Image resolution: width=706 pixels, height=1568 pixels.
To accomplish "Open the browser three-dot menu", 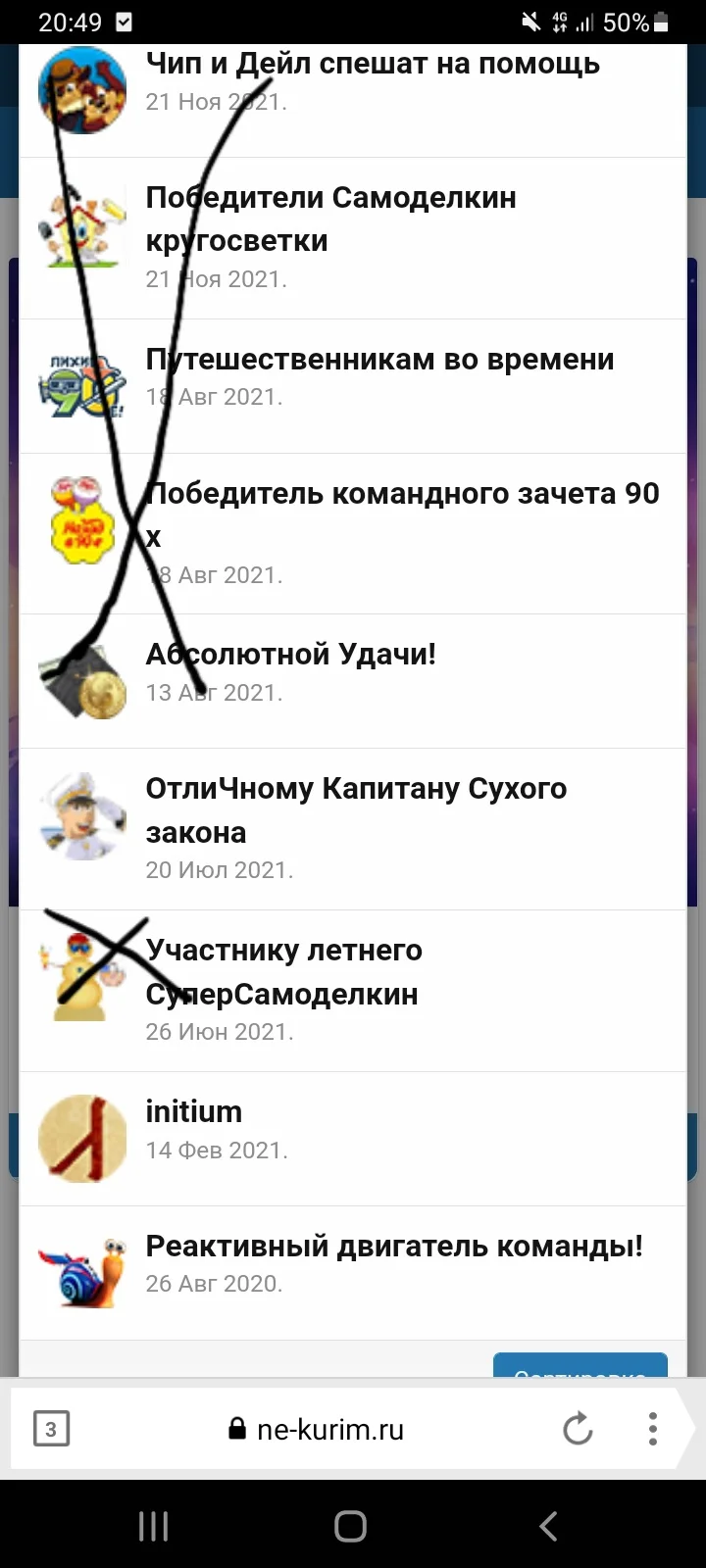I will coord(652,1428).
